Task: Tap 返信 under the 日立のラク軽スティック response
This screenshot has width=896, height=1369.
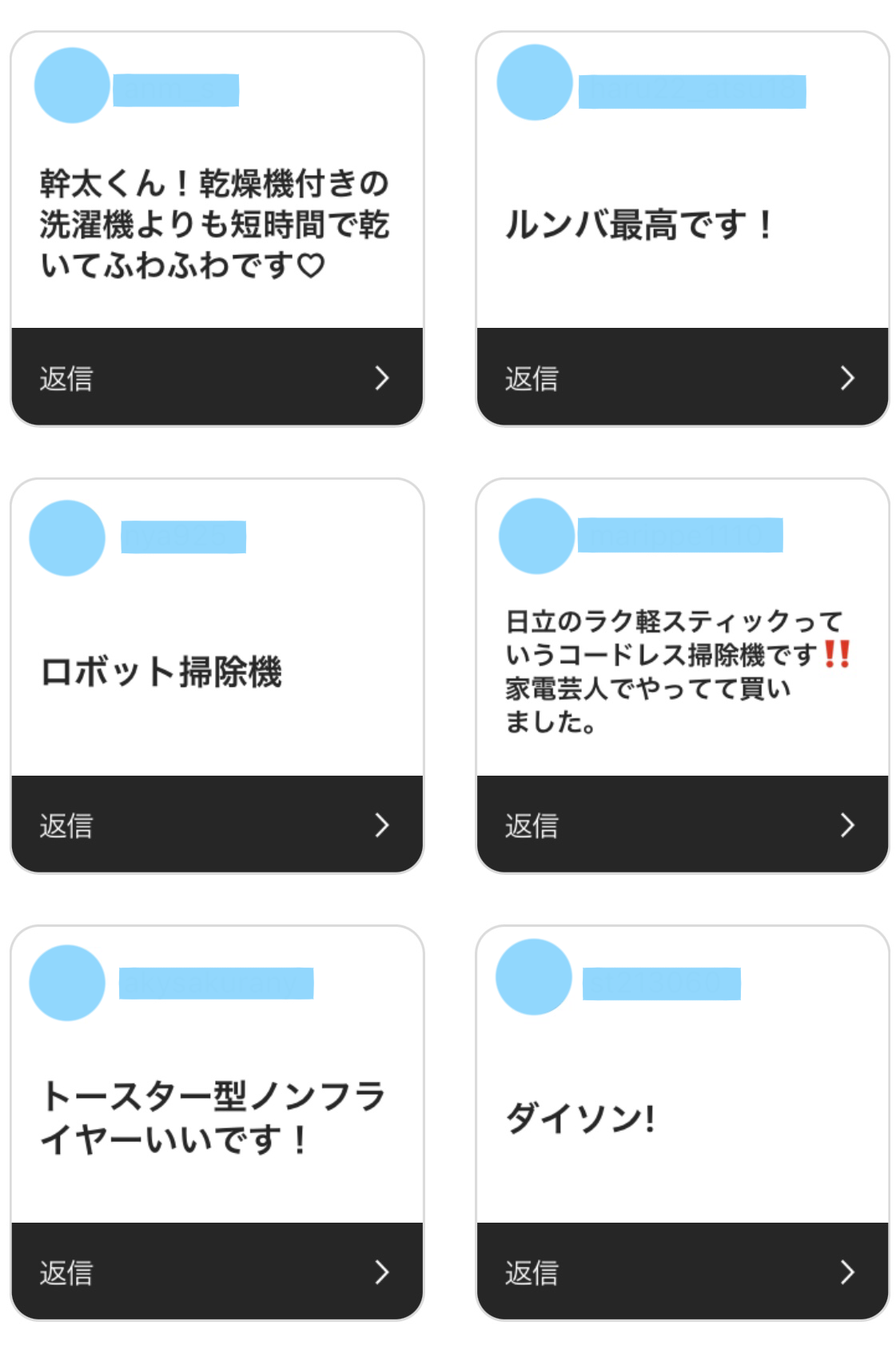Action: pyautogui.click(x=682, y=824)
